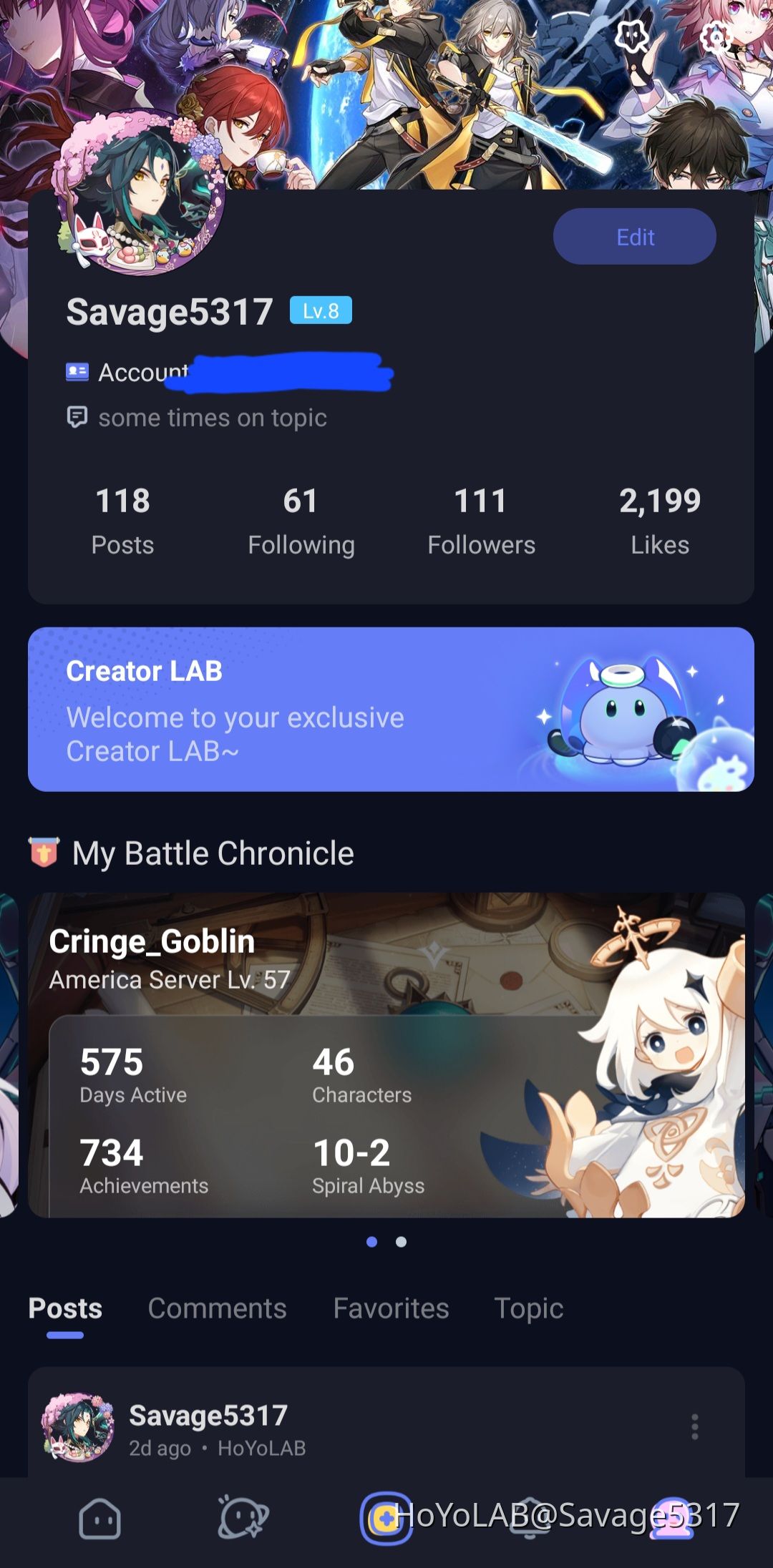Go to the Home tab in bottom bar

(99, 1518)
